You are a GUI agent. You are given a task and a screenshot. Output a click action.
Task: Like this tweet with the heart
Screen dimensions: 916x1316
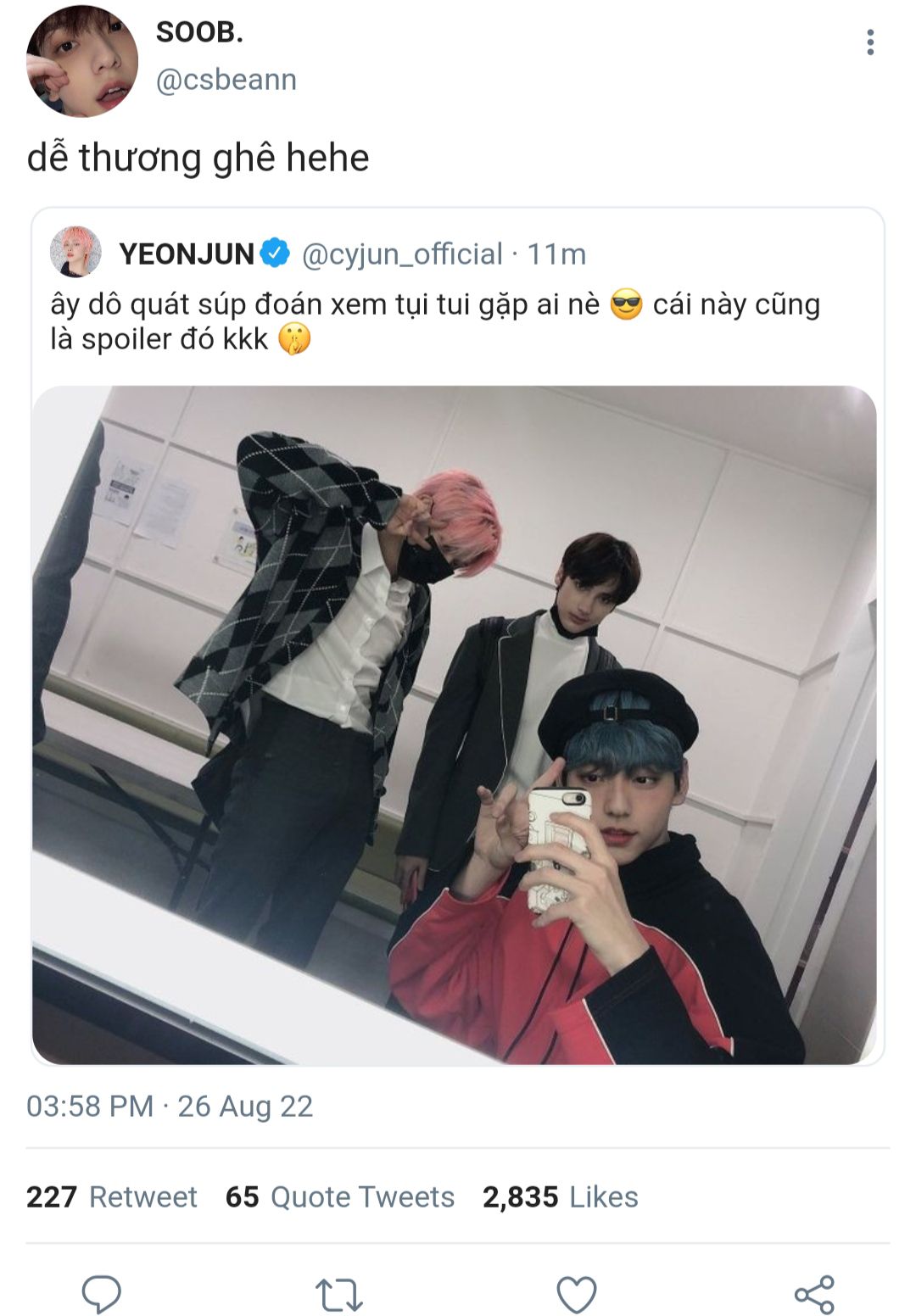[x=577, y=1294]
